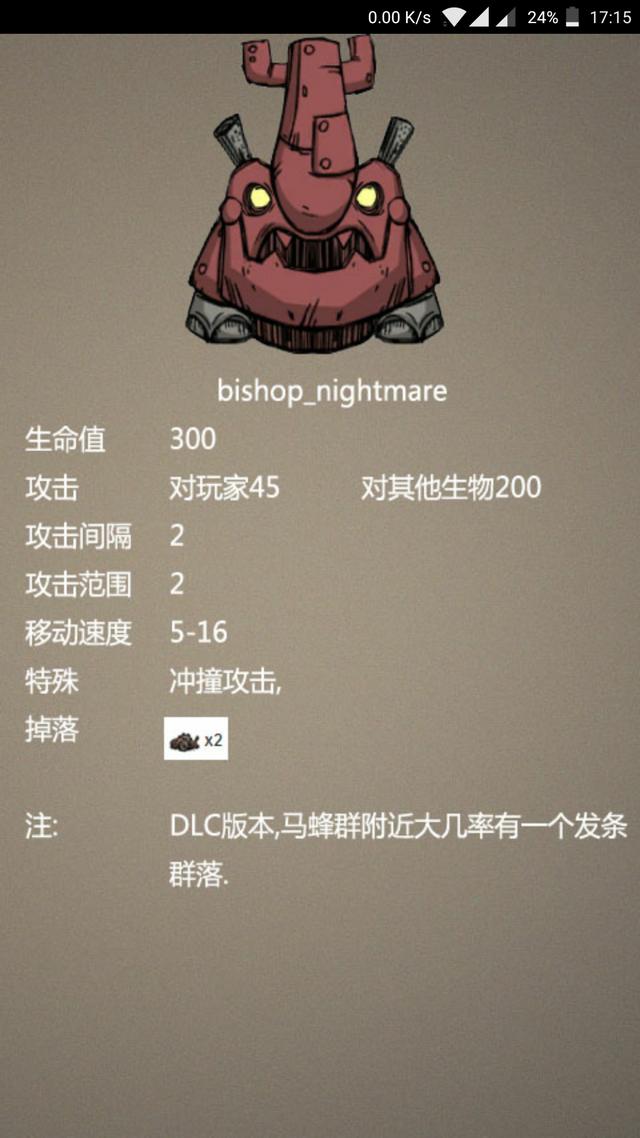Open the dropped item icon marked x2
Screen dimensions: 640x1138
point(195,738)
